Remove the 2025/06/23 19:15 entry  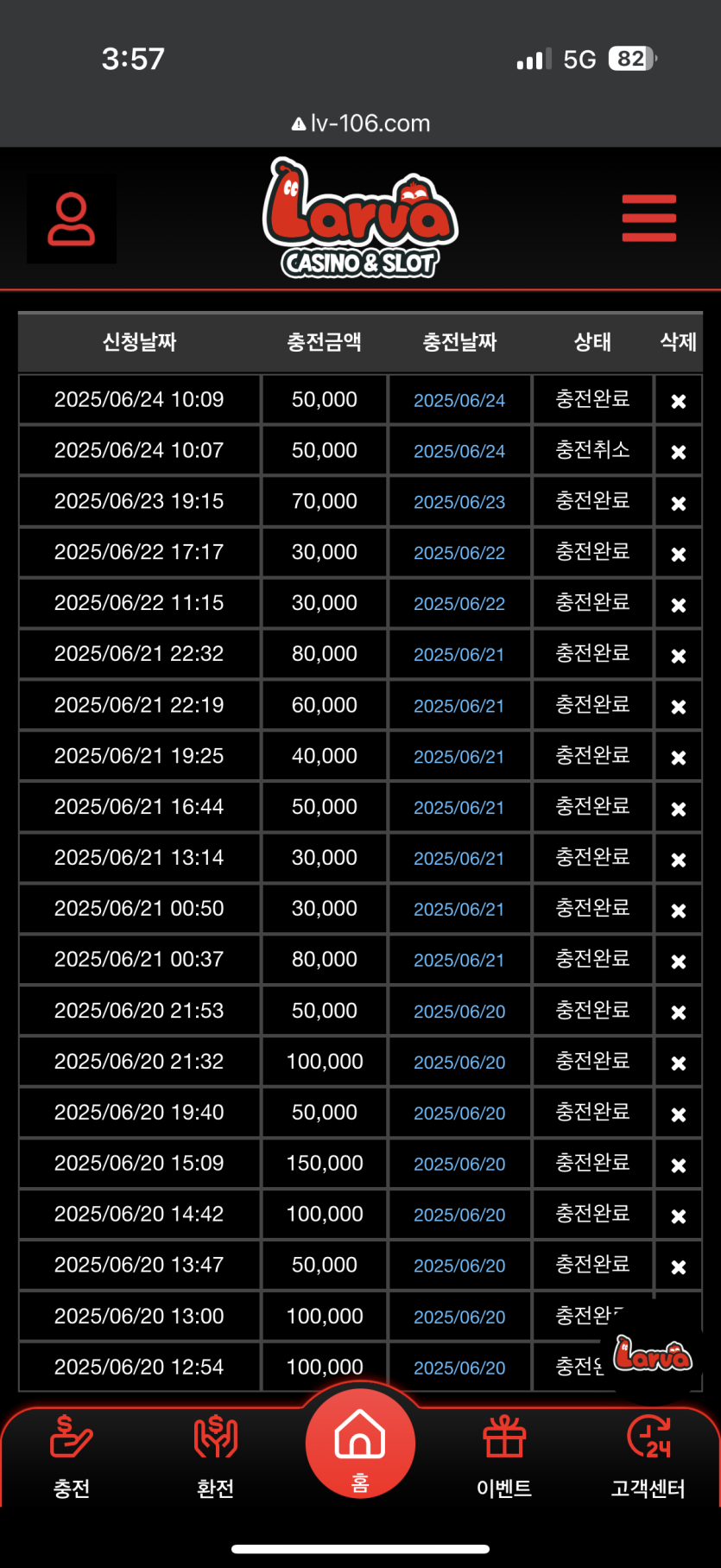click(679, 503)
